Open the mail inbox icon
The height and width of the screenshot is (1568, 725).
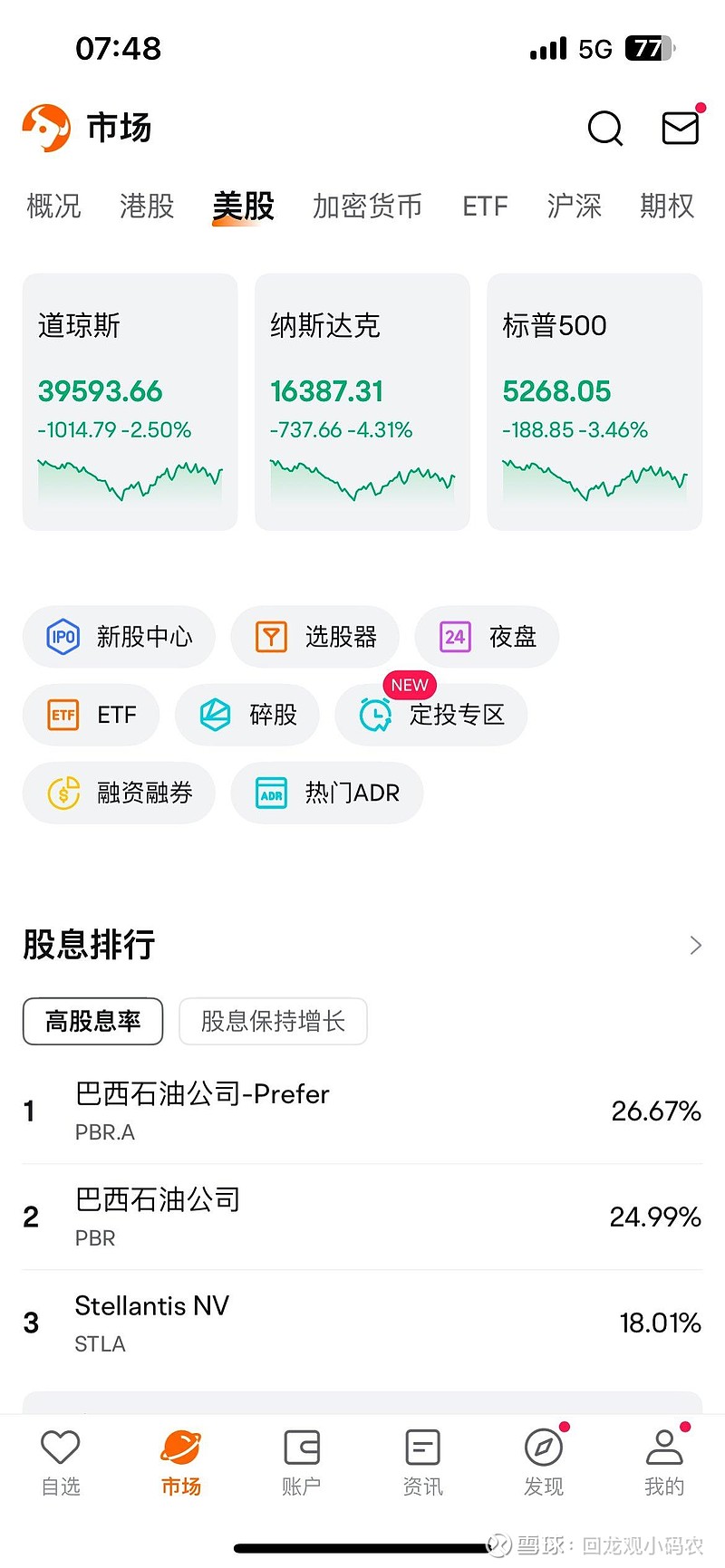[x=681, y=129]
